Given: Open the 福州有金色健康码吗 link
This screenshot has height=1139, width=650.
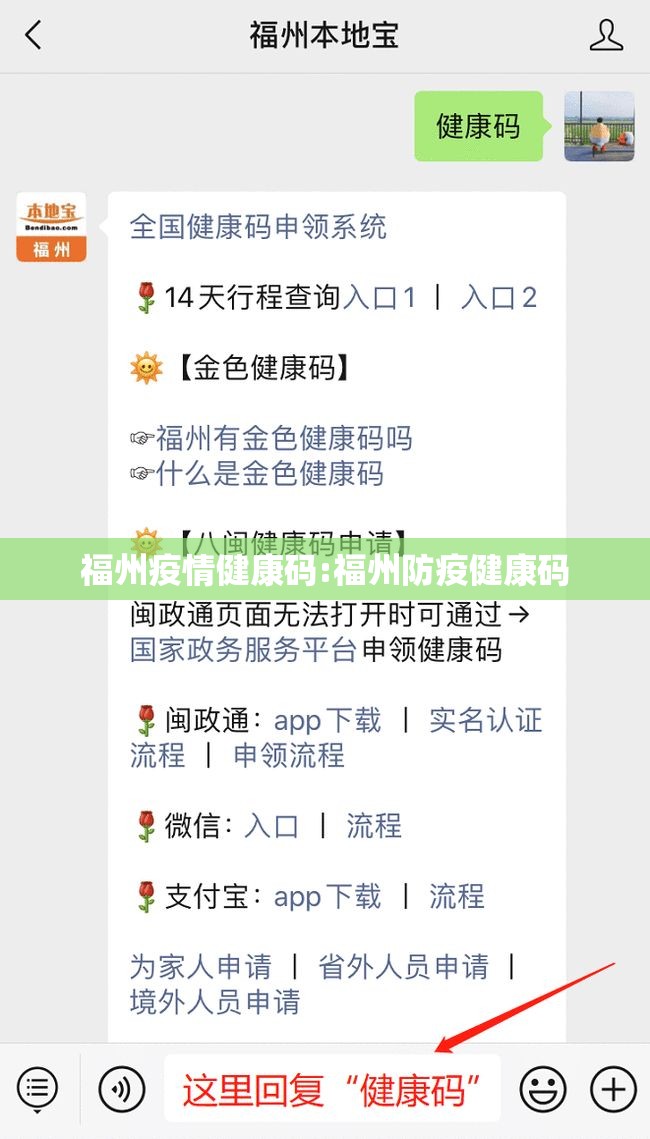Looking at the screenshot, I should (x=284, y=438).
